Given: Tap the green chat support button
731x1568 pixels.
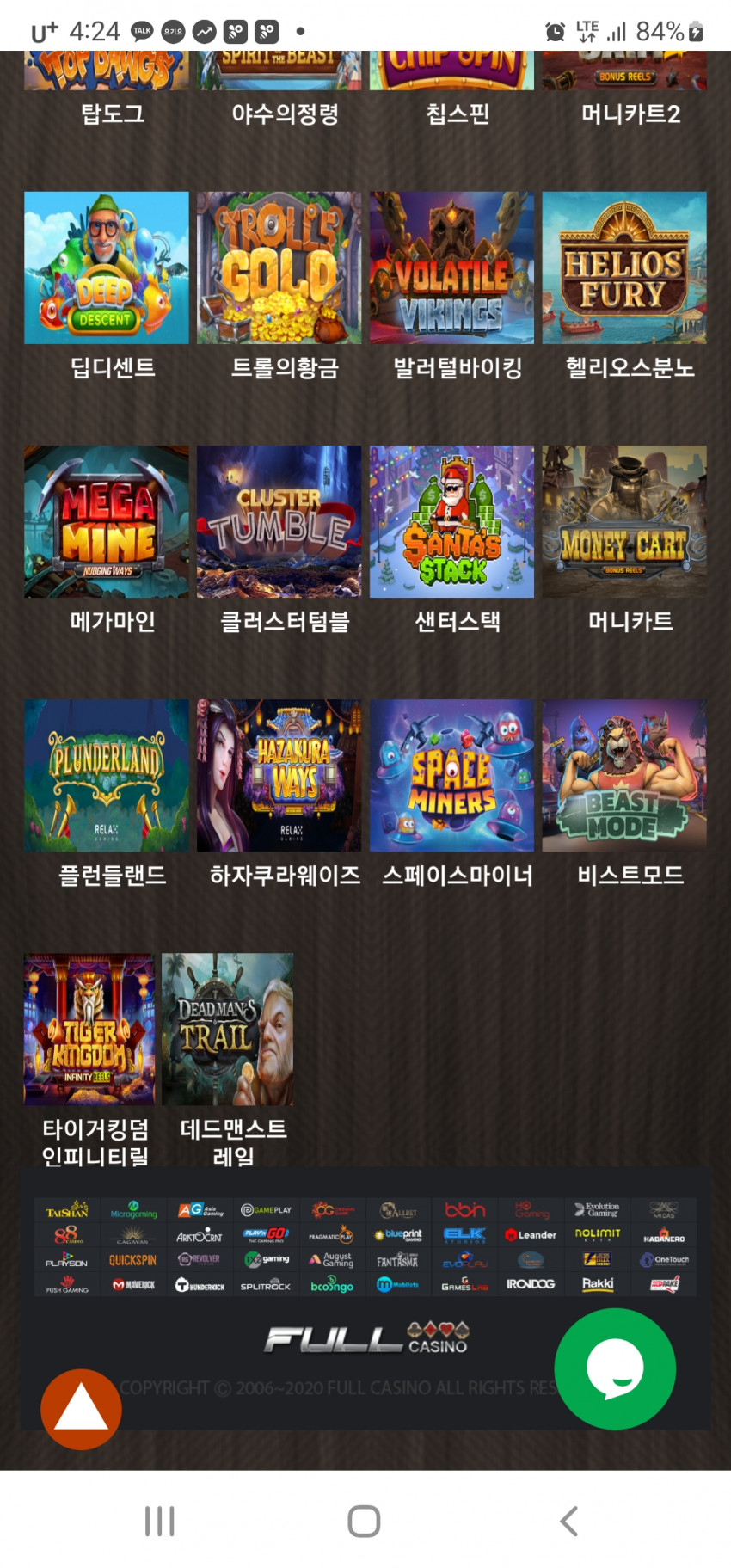Looking at the screenshot, I should pos(615,1368).
